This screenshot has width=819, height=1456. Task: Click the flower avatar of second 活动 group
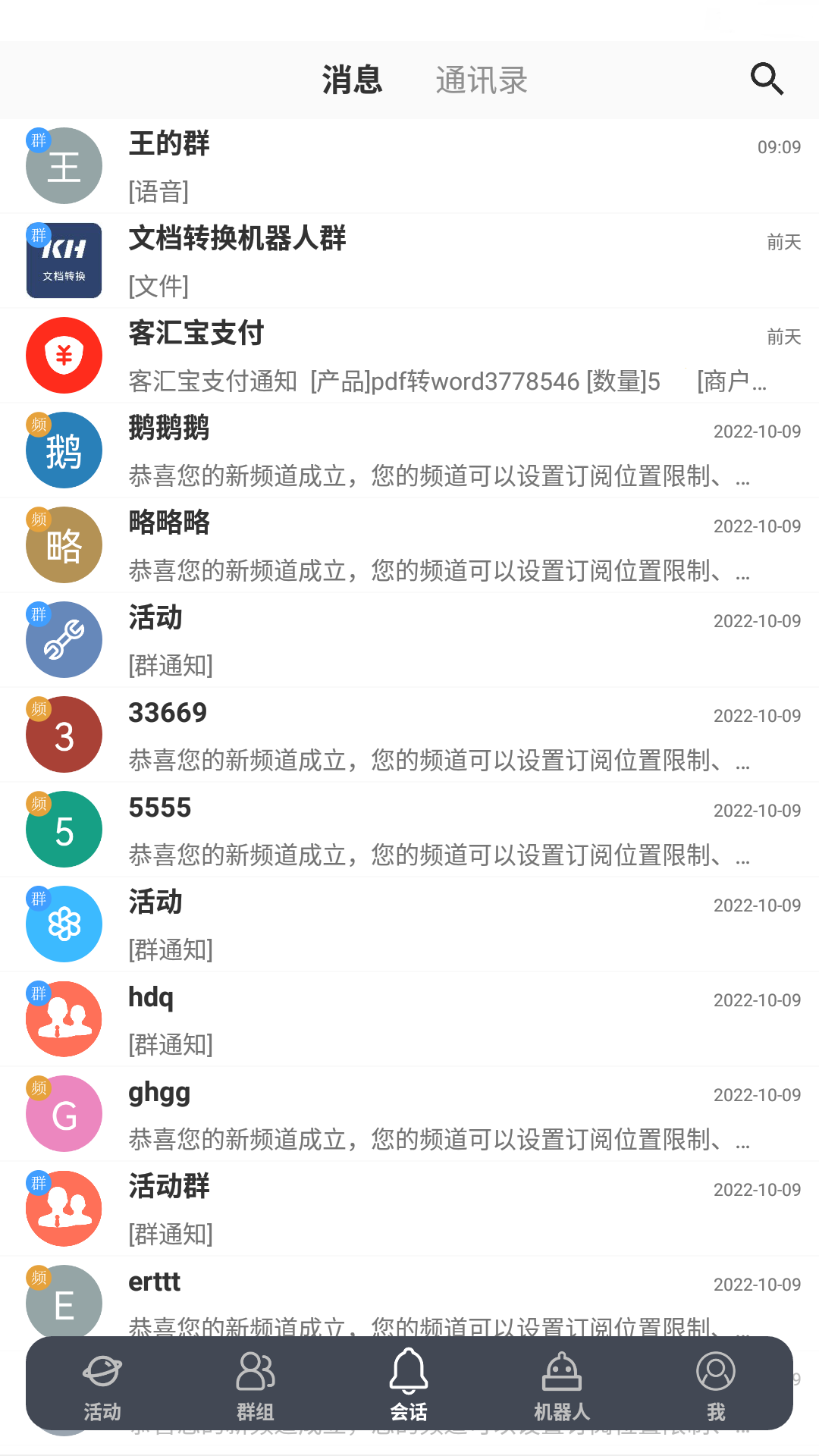64,924
